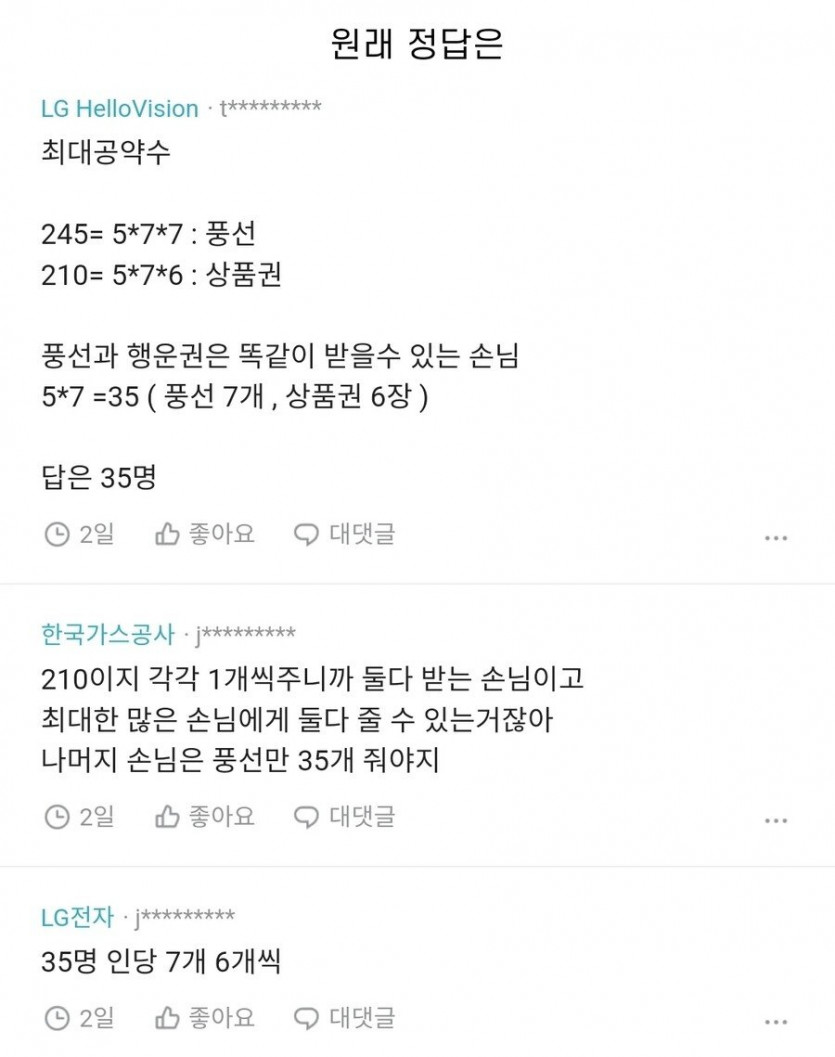The image size is (835, 1057).
Task: Open the 한국가스공사 company link
Action: [108, 634]
